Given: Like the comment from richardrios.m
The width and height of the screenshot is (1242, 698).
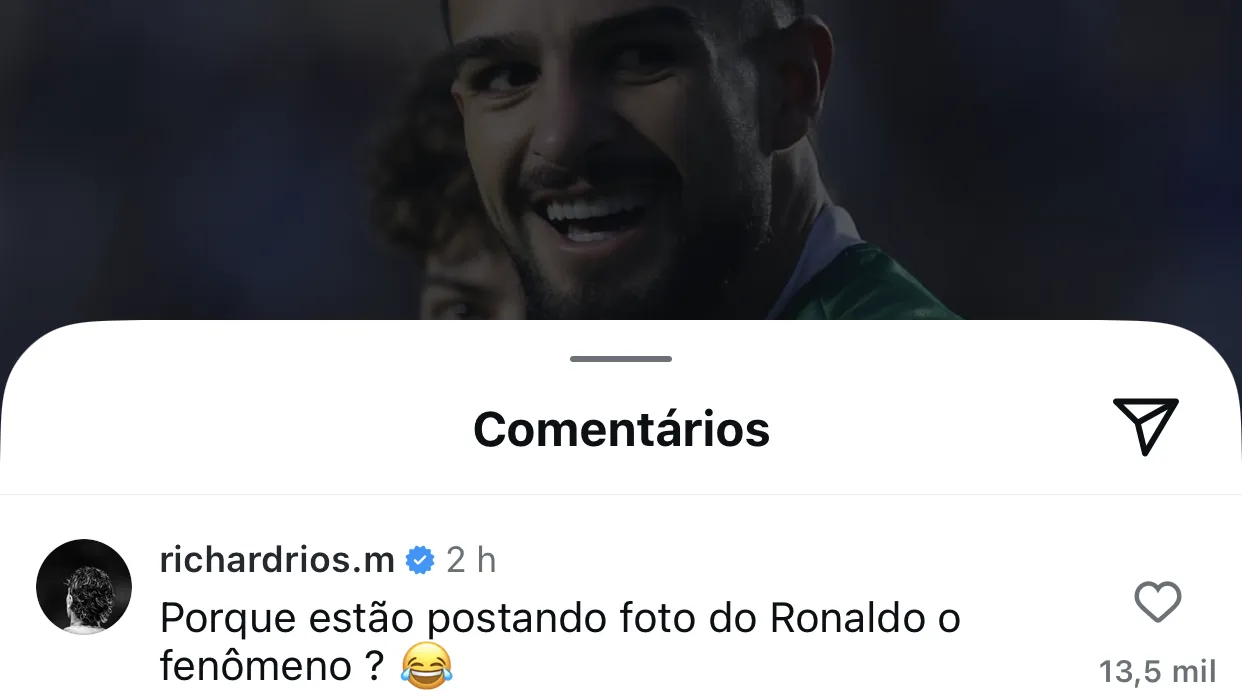Looking at the screenshot, I should [1158, 603].
